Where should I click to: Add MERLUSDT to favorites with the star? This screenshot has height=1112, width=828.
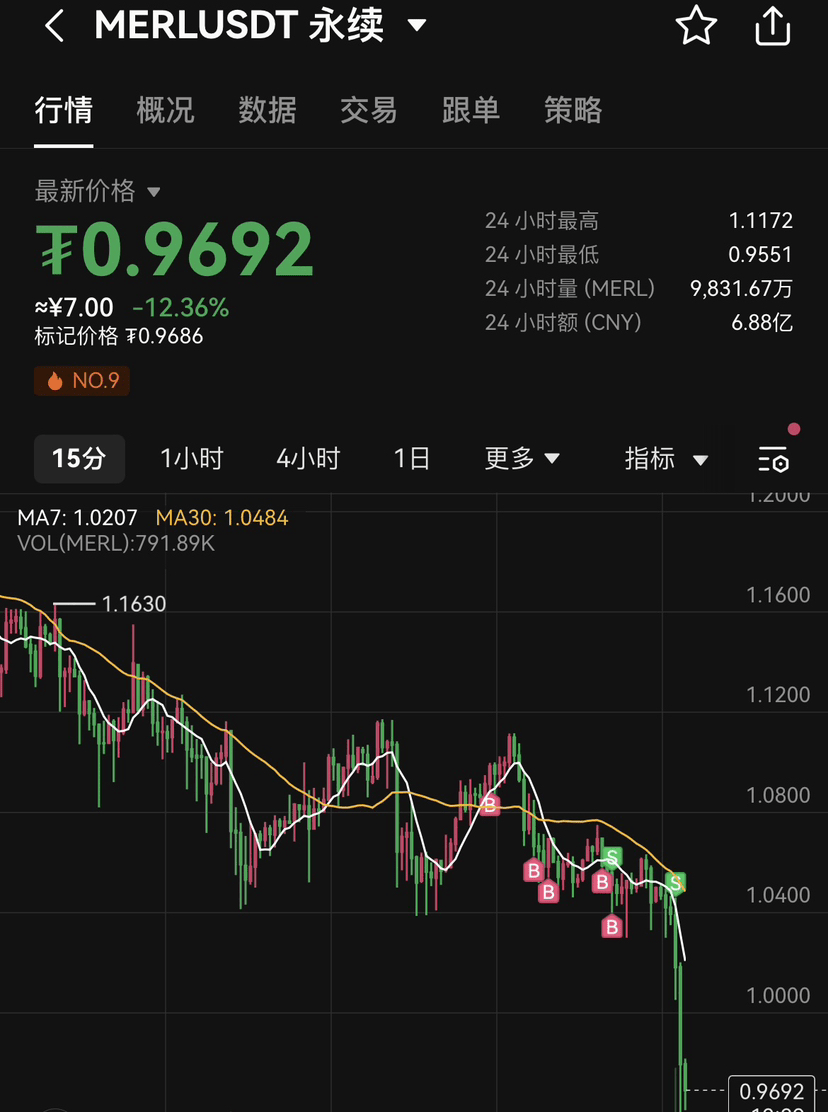696,26
